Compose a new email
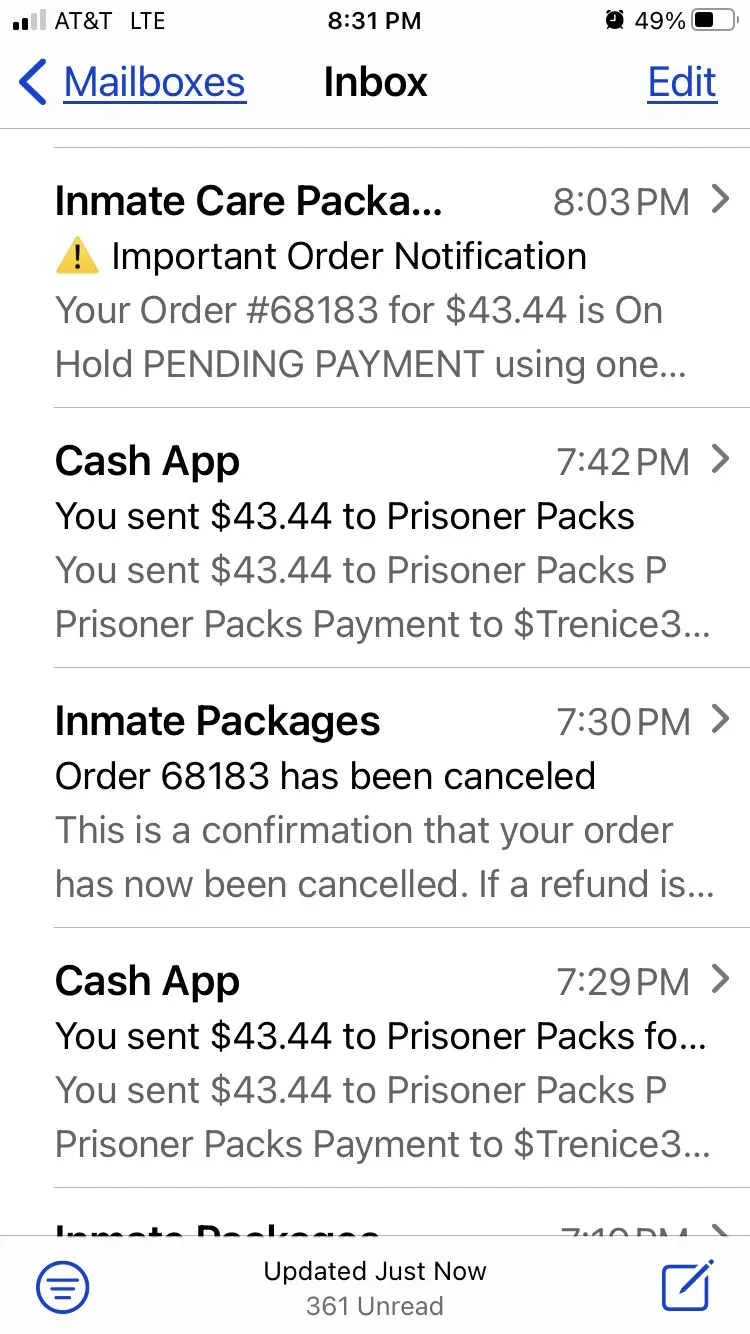This screenshot has height=1334, width=750. (688, 1284)
